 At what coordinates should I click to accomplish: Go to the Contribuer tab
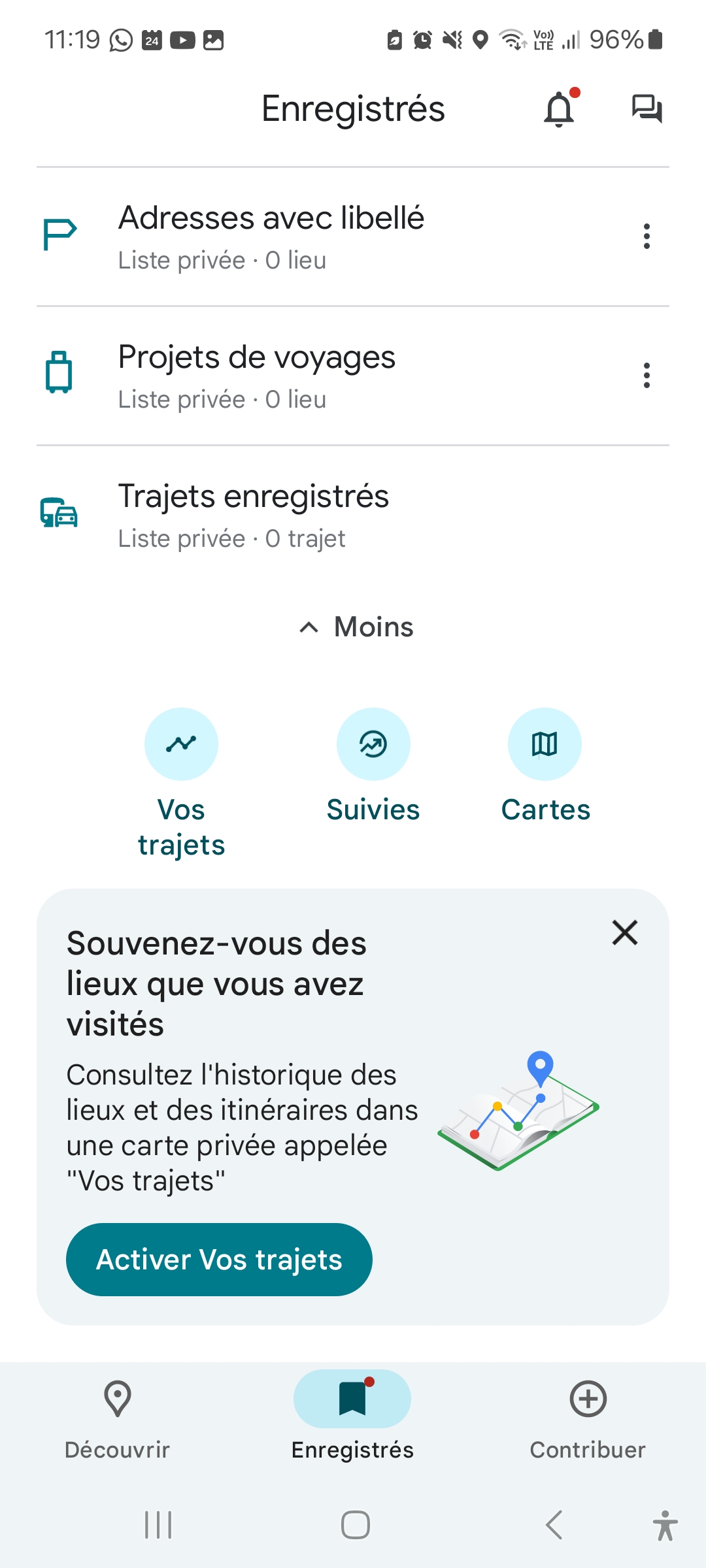pyautogui.click(x=588, y=1418)
